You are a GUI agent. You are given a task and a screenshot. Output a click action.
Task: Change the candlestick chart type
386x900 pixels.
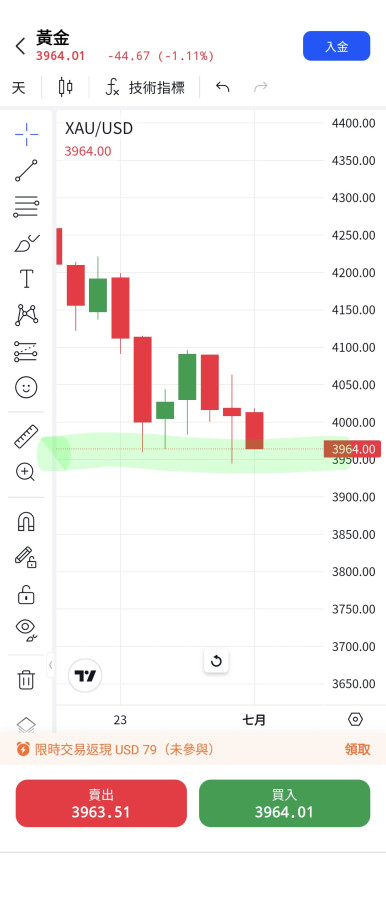65,87
